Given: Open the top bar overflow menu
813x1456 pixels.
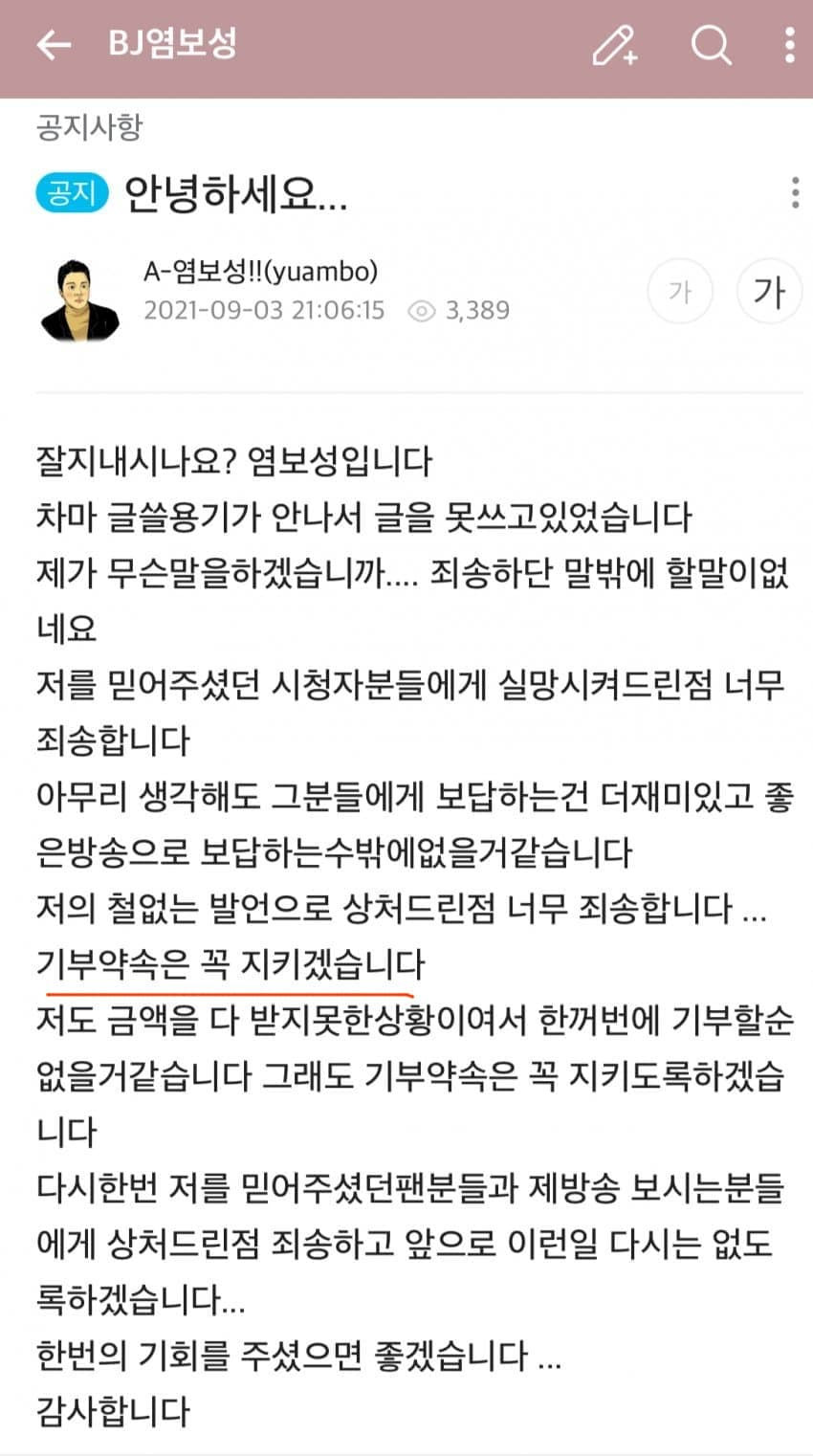Looking at the screenshot, I should (789, 45).
